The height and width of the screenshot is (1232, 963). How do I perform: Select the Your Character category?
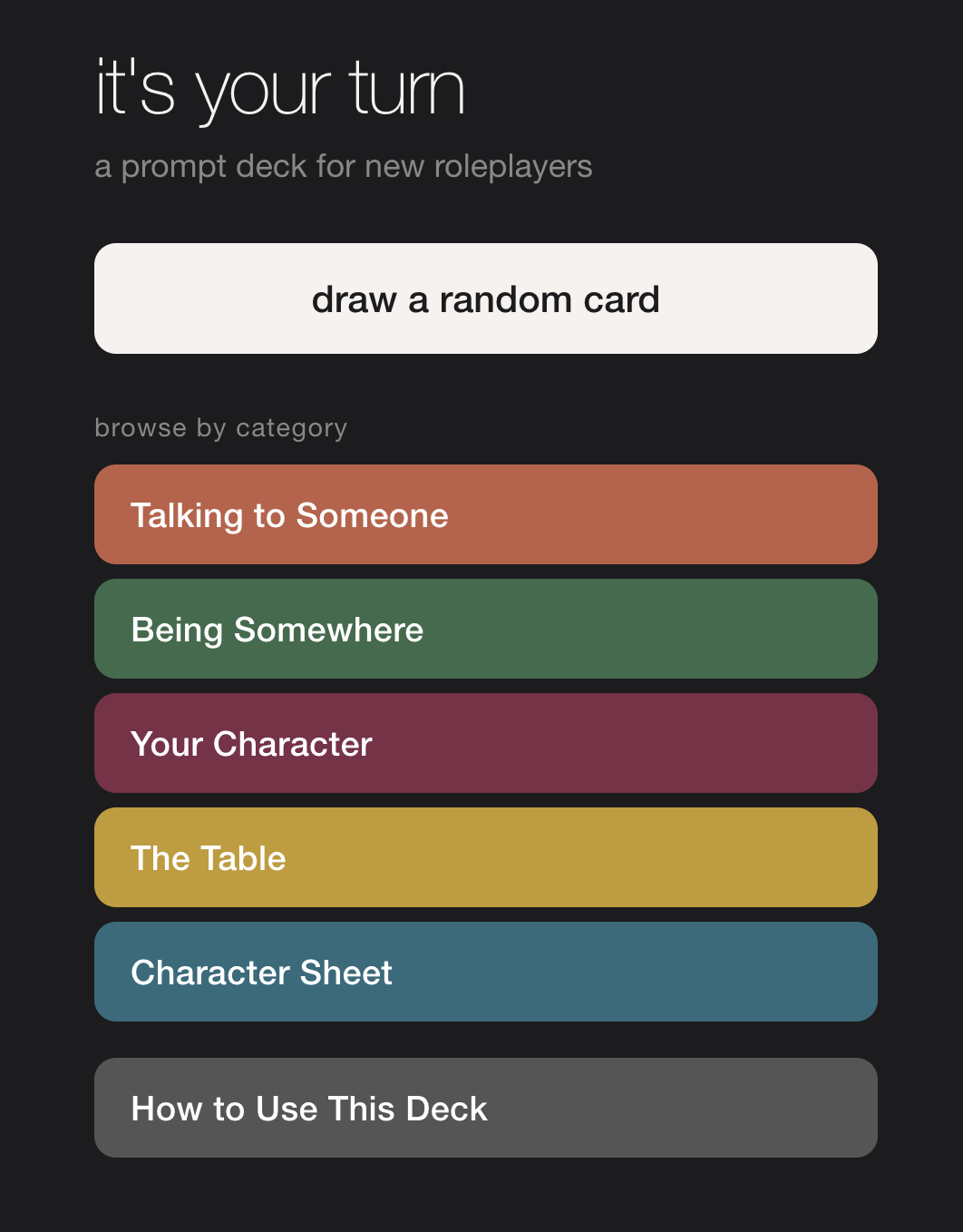(x=485, y=743)
